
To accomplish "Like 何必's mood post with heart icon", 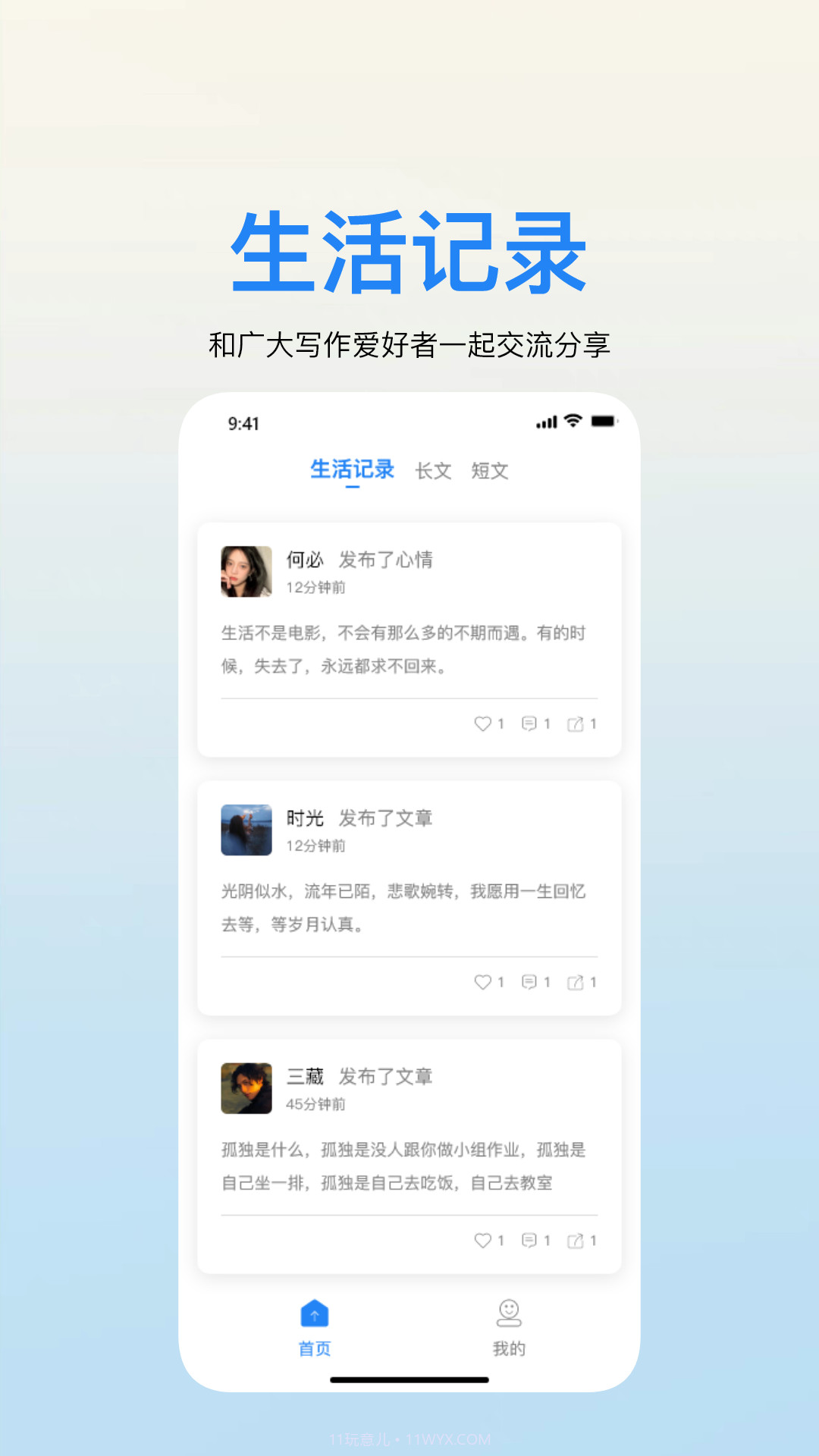I will pyautogui.click(x=485, y=724).
